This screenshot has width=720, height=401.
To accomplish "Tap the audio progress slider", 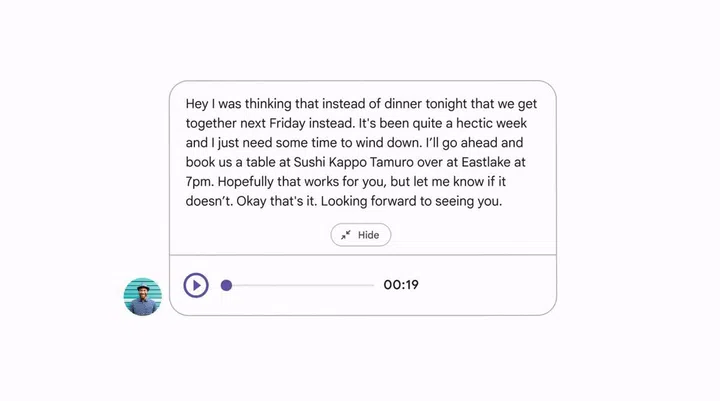I will click(x=299, y=285).
